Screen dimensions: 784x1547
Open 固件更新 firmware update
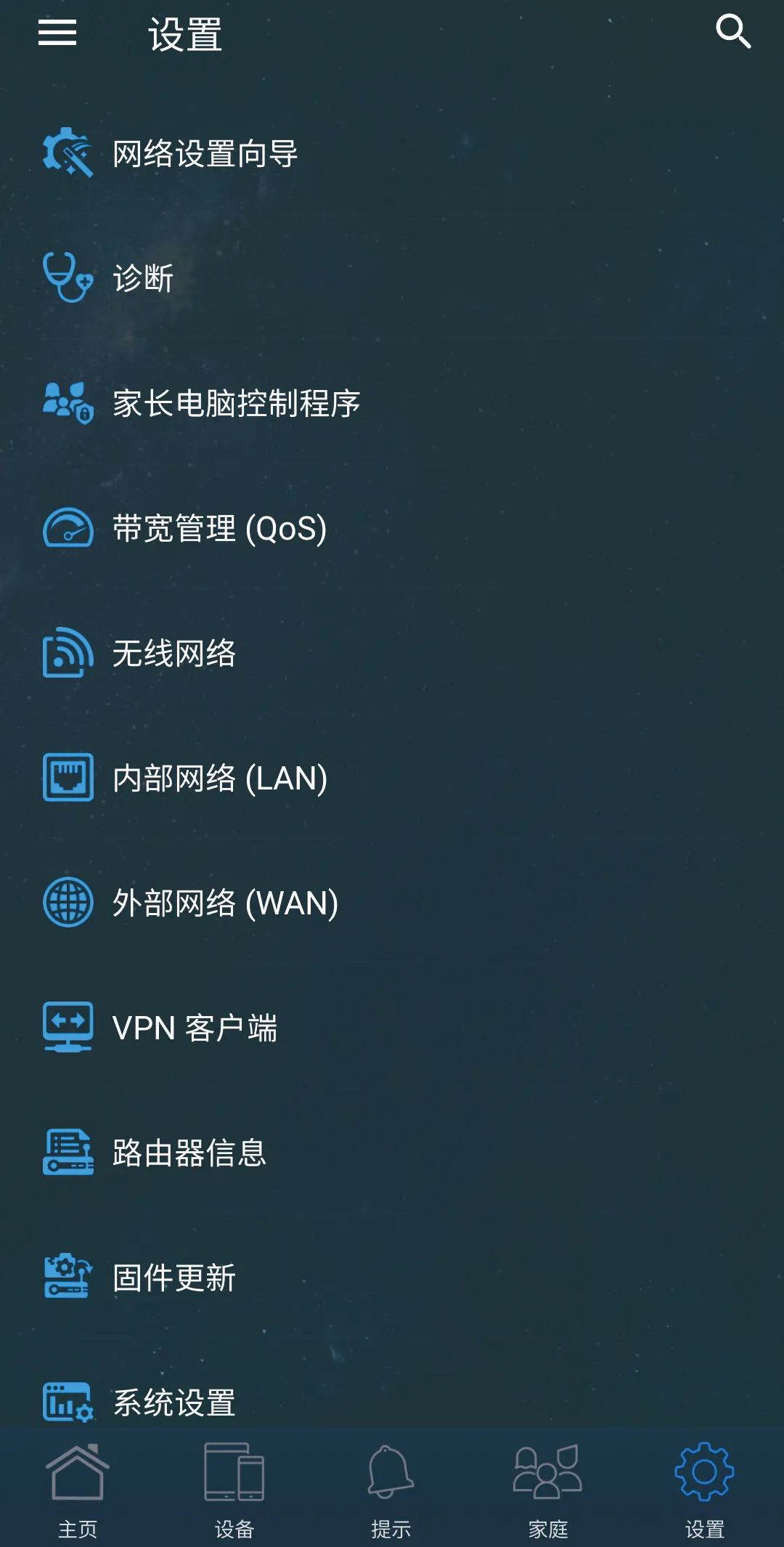174,1278
